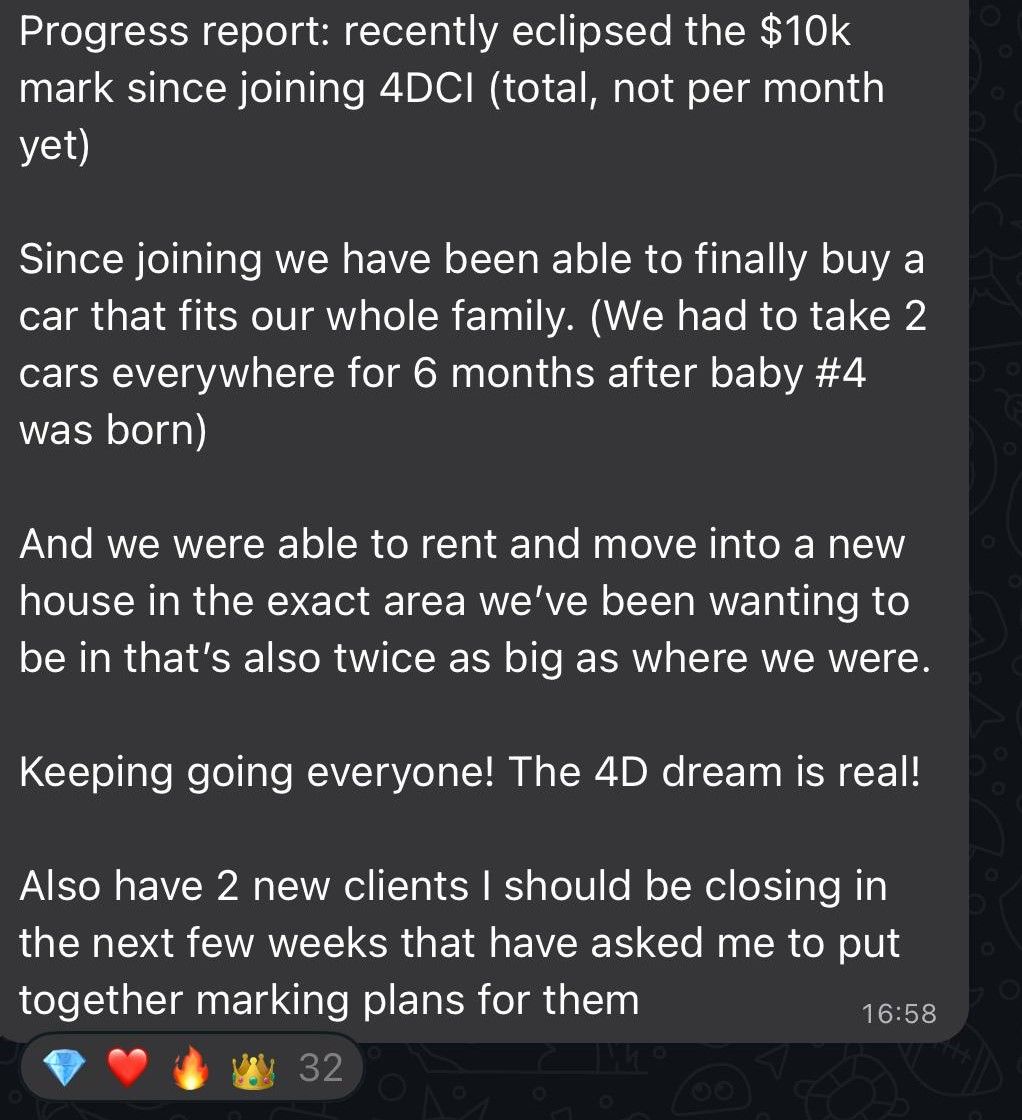Open the reactions pill showing 32 reactions
The height and width of the screenshot is (1120, 1022).
191,1069
